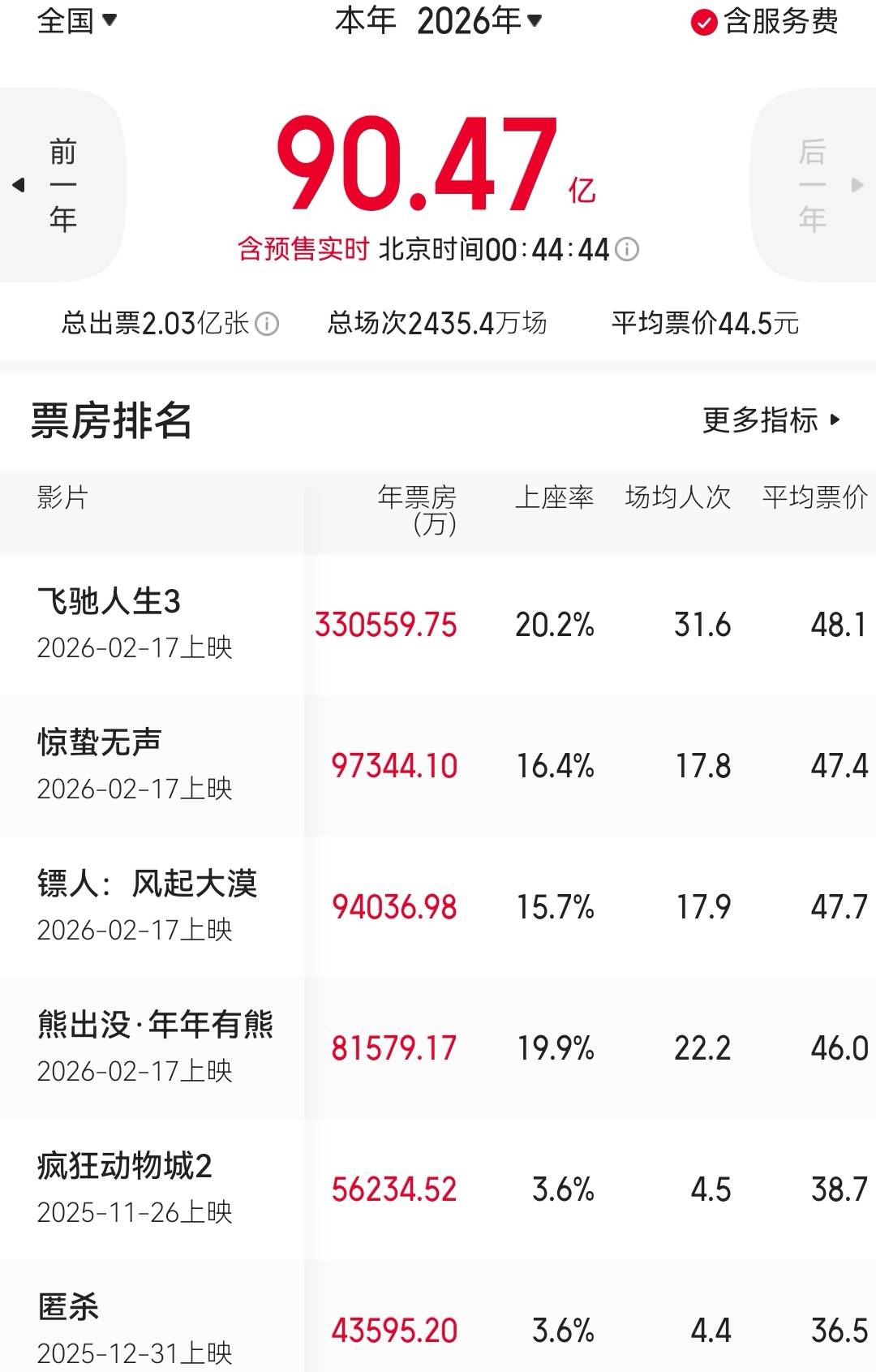
Task: Open the 2026年 year picker
Action: pyautogui.click(x=479, y=20)
